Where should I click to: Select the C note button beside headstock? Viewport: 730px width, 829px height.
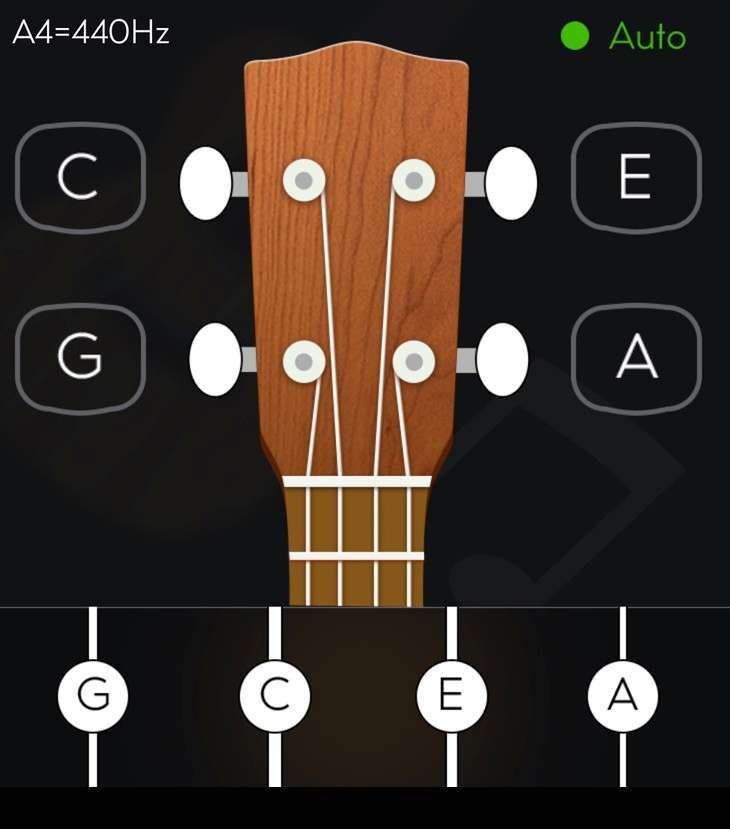tap(80, 178)
